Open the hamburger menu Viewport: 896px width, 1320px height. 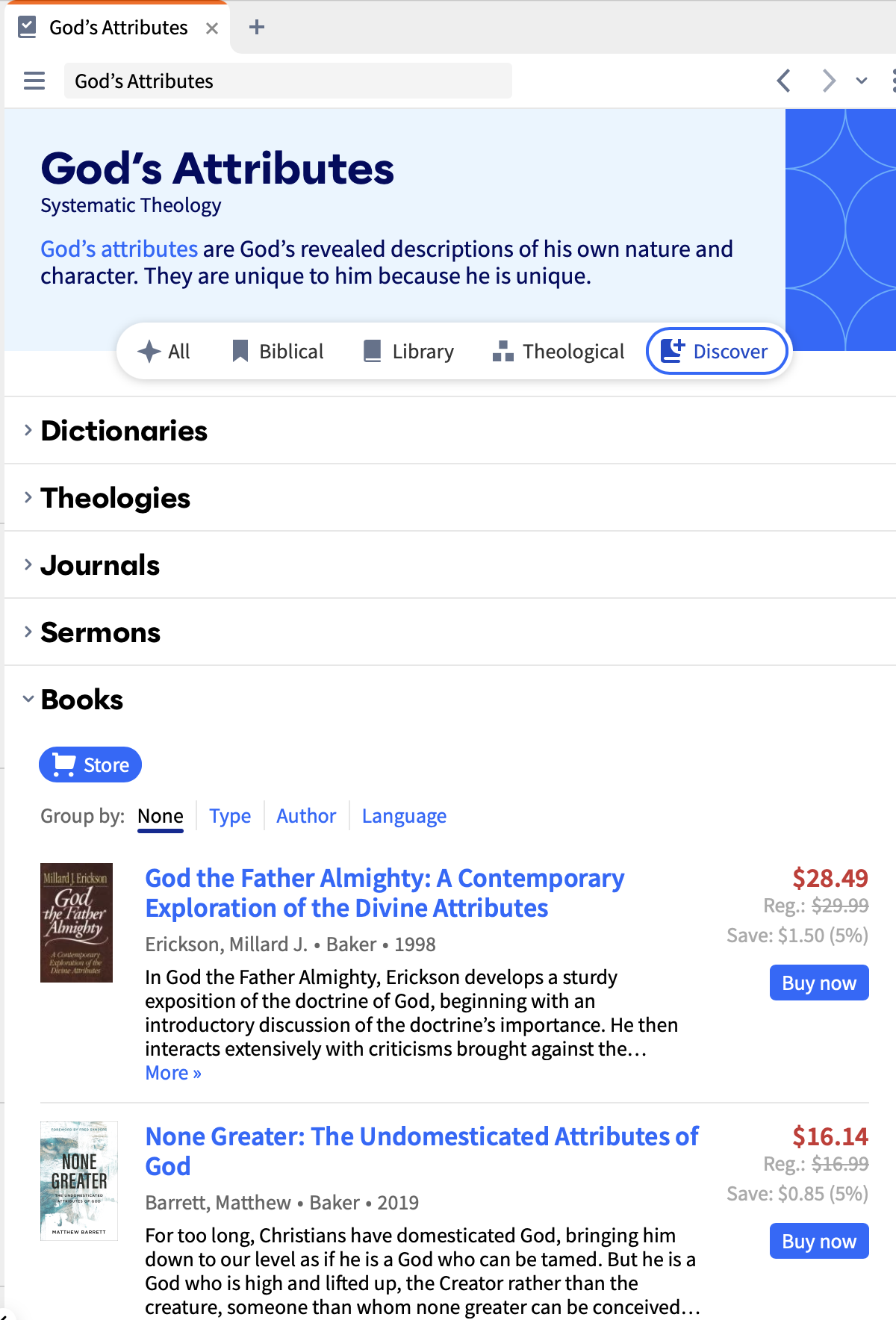tap(34, 81)
